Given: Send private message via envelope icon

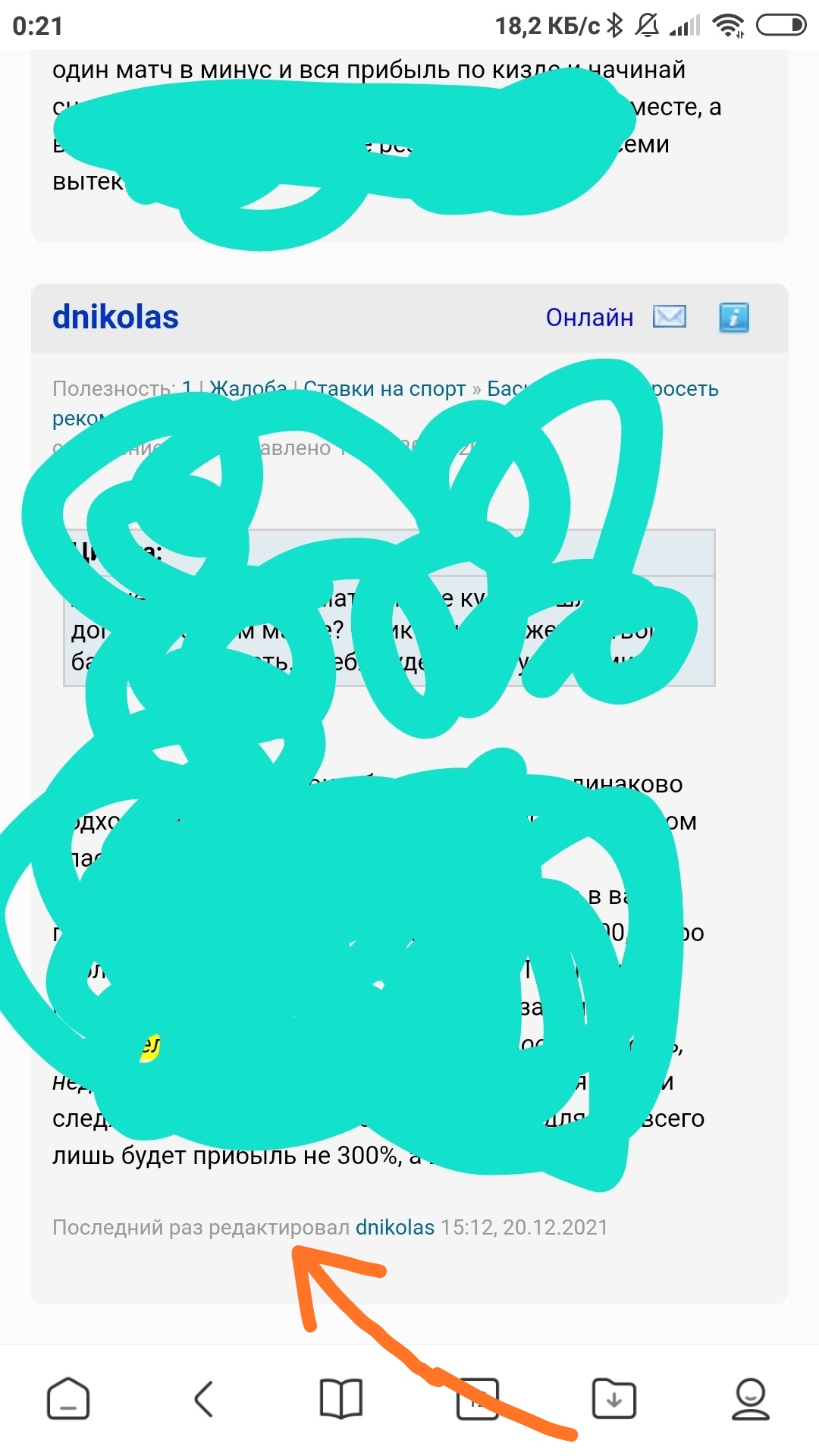Looking at the screenshot, I should [670, 317].
